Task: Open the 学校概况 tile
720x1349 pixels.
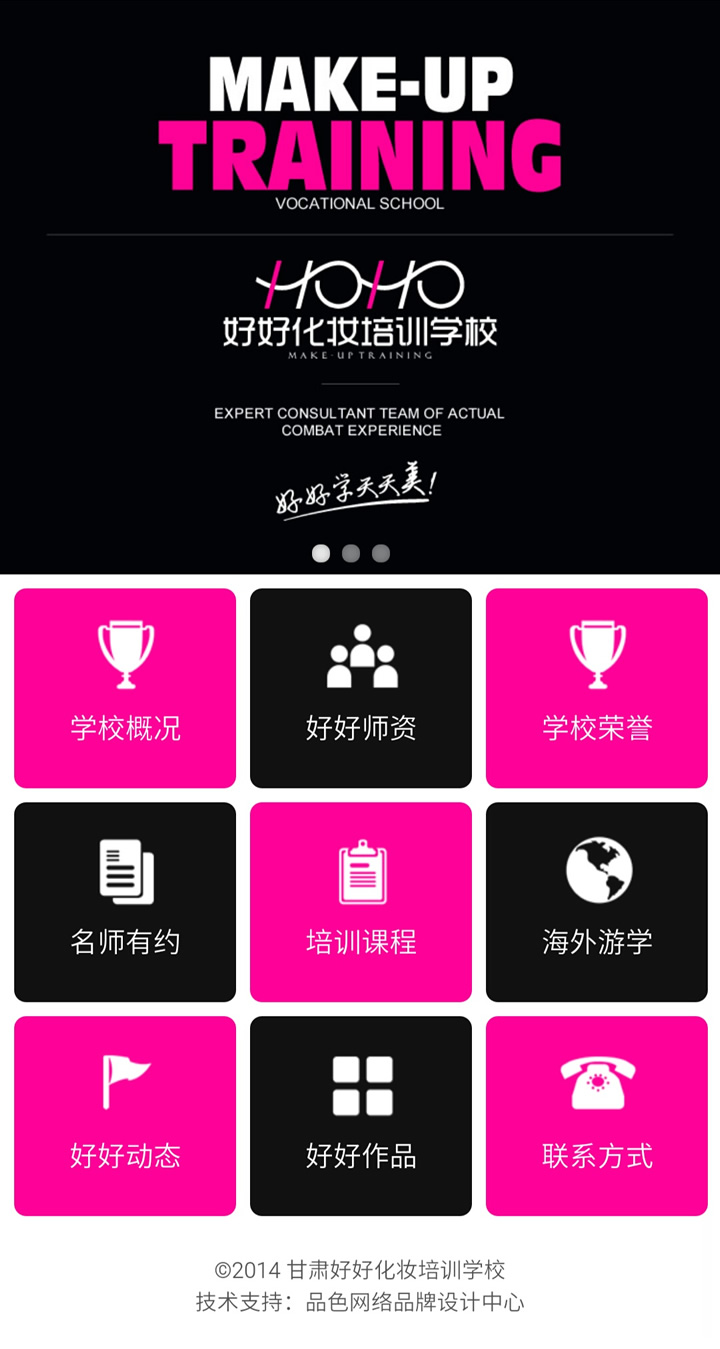Action: (125, 688)
